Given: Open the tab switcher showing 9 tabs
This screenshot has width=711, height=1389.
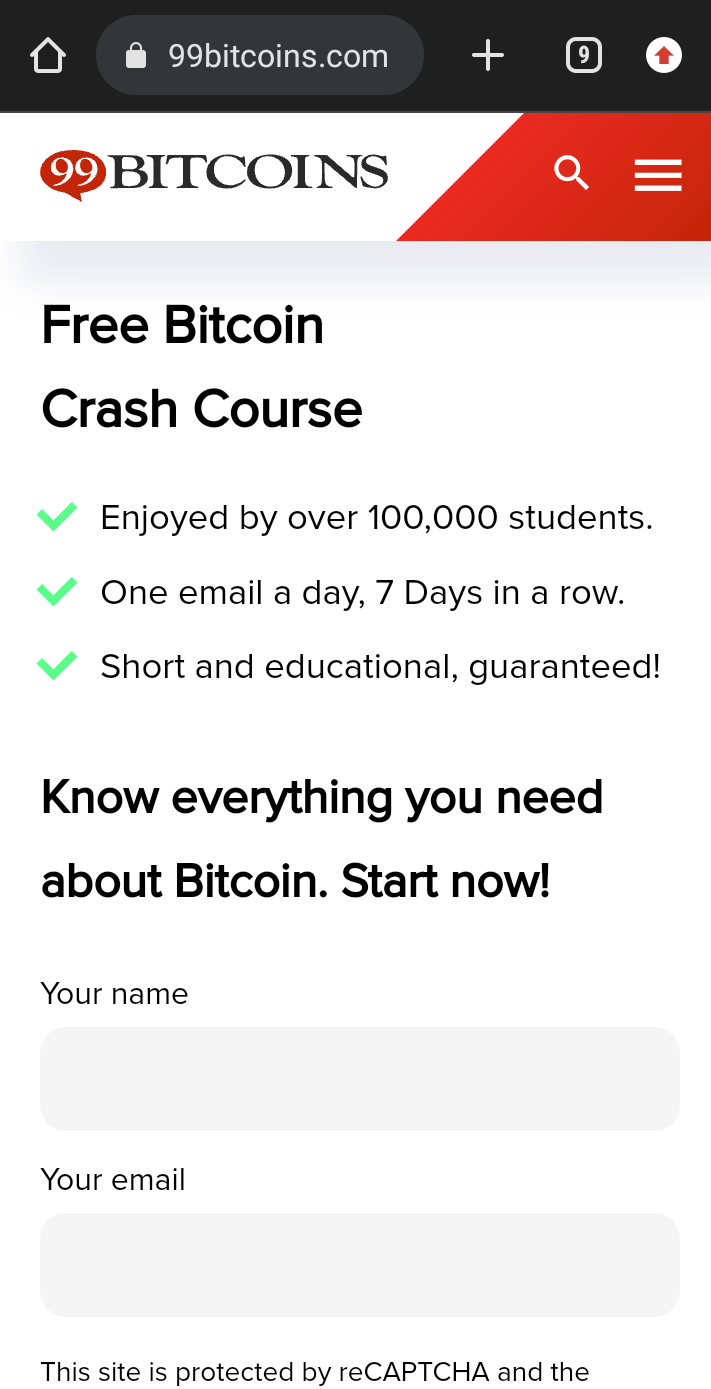Looking at the screenshot, I should [x=584, y=55].
